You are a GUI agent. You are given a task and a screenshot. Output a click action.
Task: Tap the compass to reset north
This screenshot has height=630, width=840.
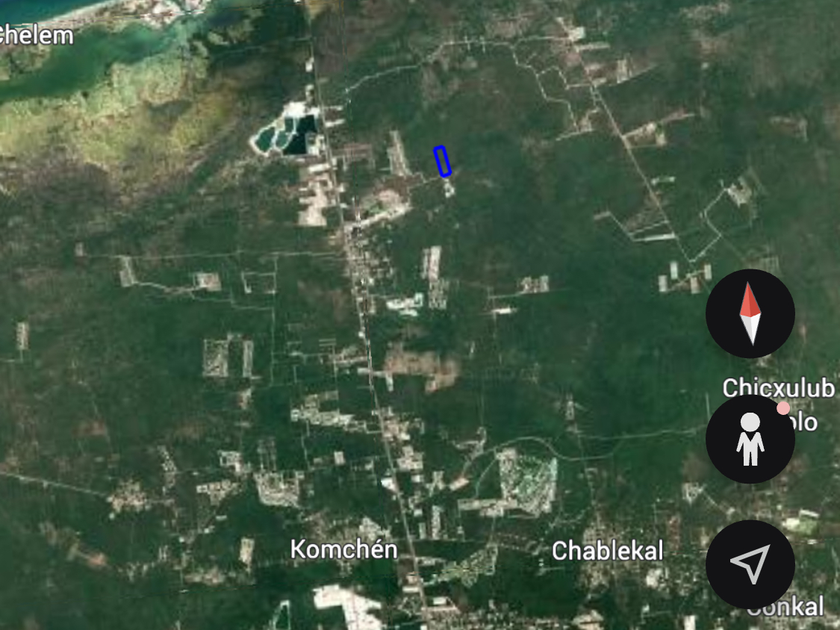click(x=750, y=313)
